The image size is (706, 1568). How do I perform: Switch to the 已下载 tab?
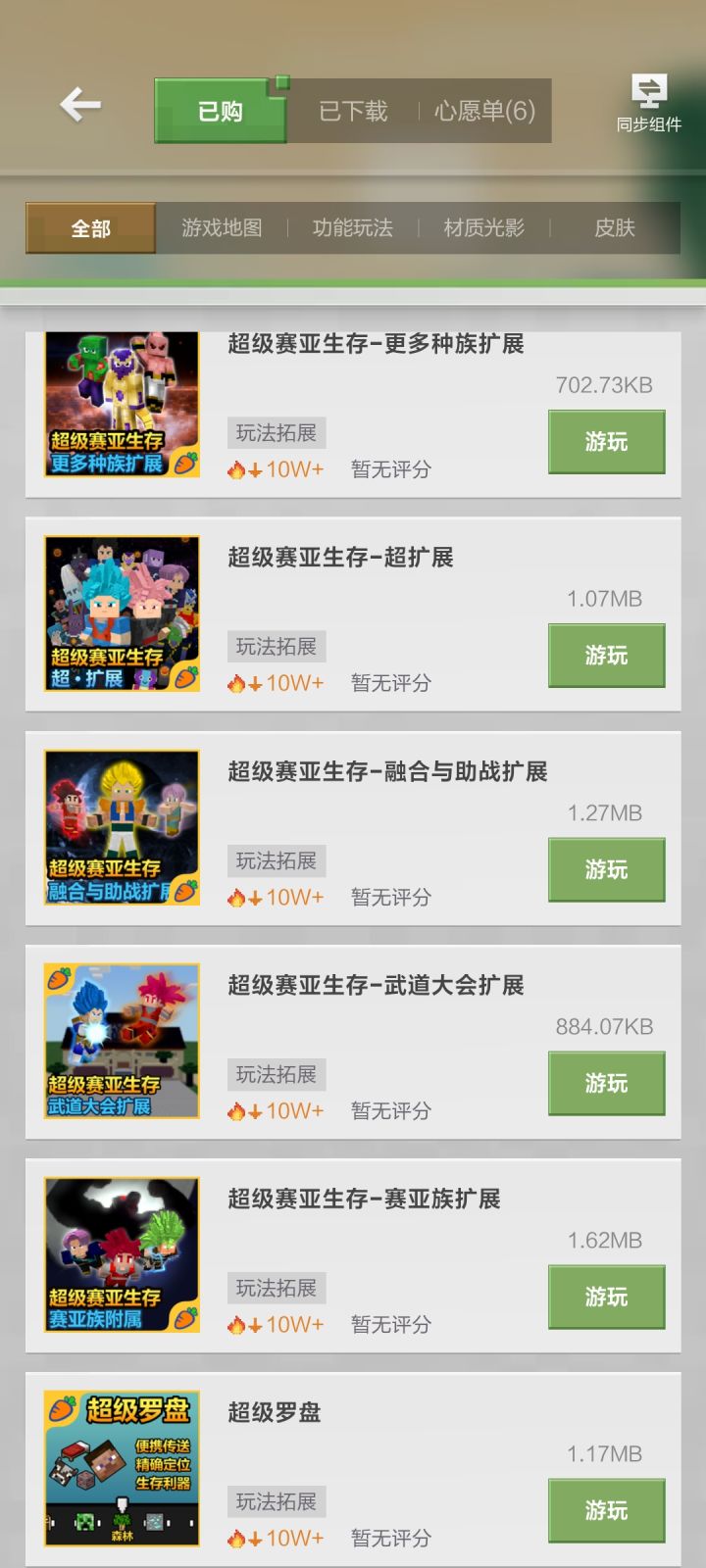pos(352,111)
